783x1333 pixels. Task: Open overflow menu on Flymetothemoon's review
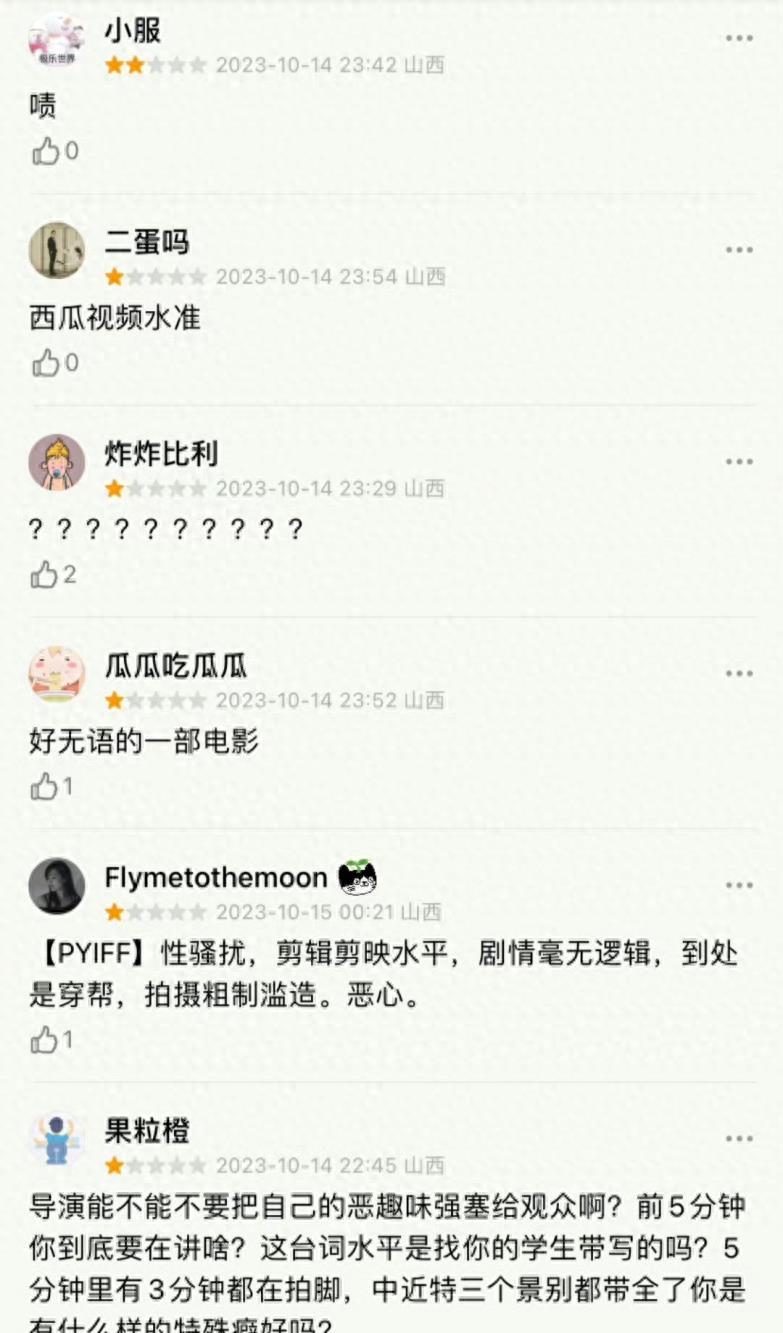tap(739, 886)
